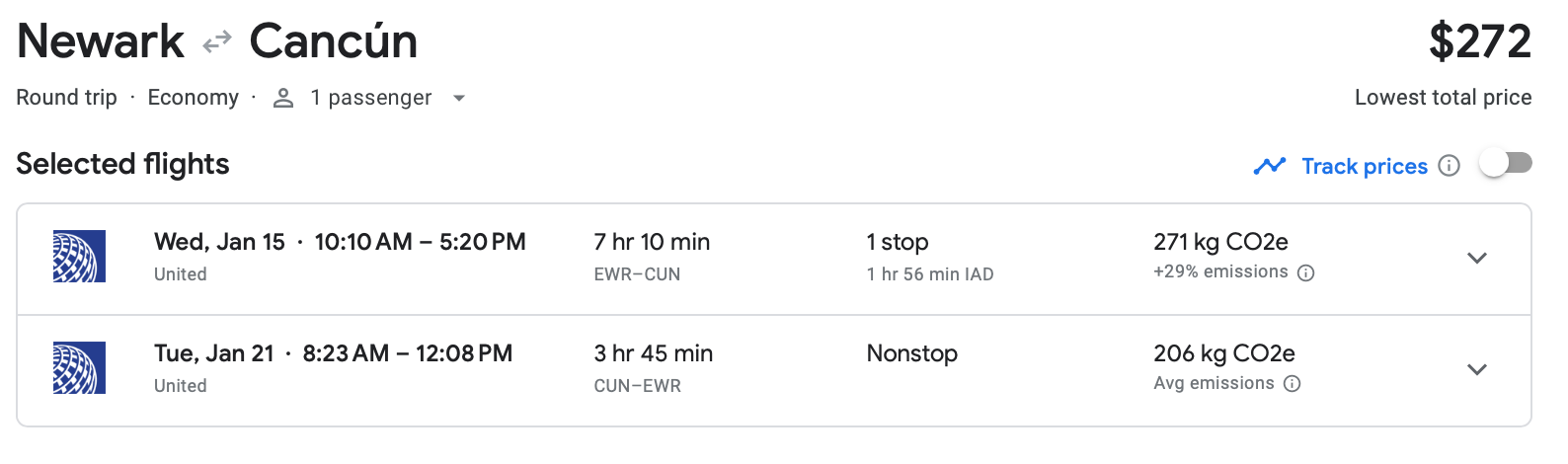This screenshot has width=1568, height=464.
Task: Enable the Track prices switch
Action: (x=1505, y=164)
